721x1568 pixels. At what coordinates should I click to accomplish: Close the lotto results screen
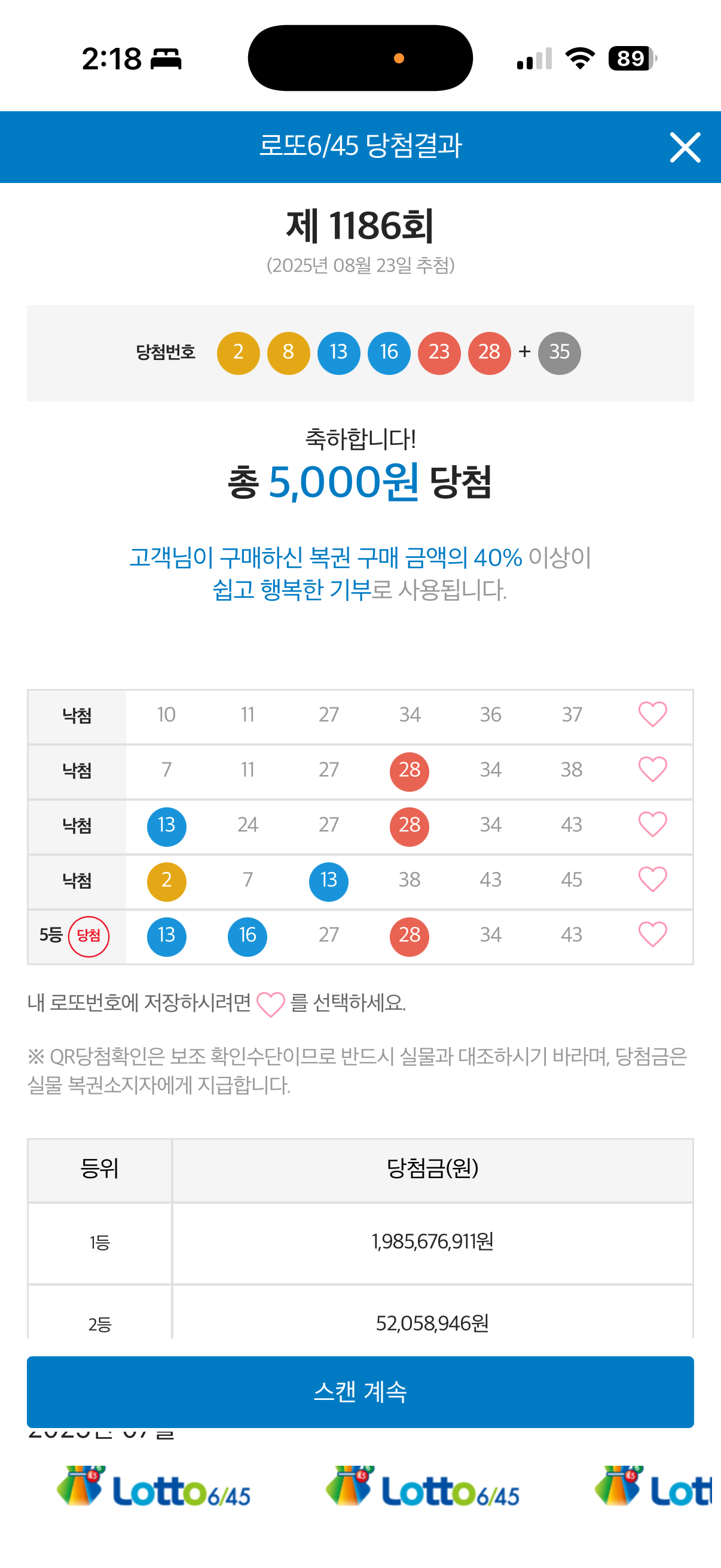coord(685,147)
